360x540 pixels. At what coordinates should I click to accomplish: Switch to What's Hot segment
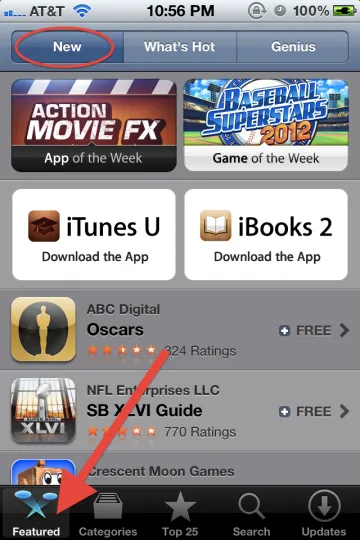point(179,46)
